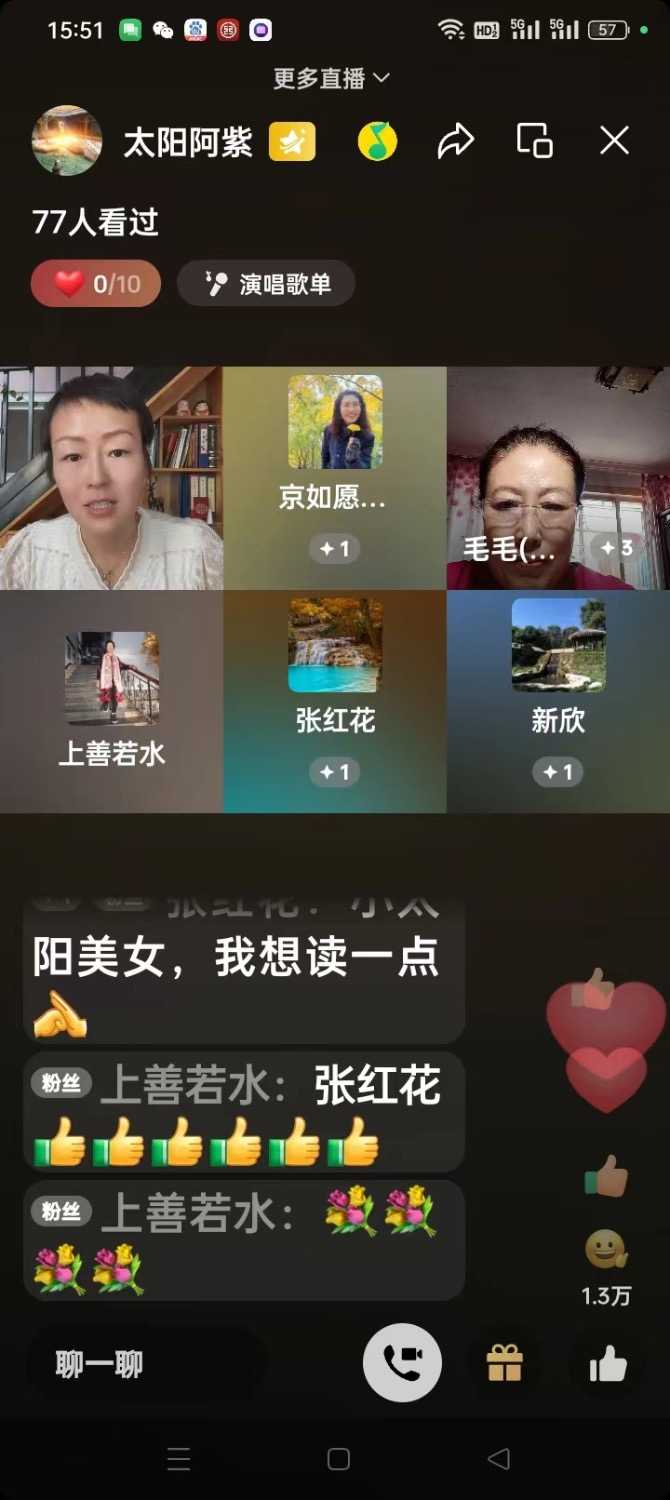Go back with system navigation triangle
The height and width of the screenshot is (1500, 670).
[498, 1459]
